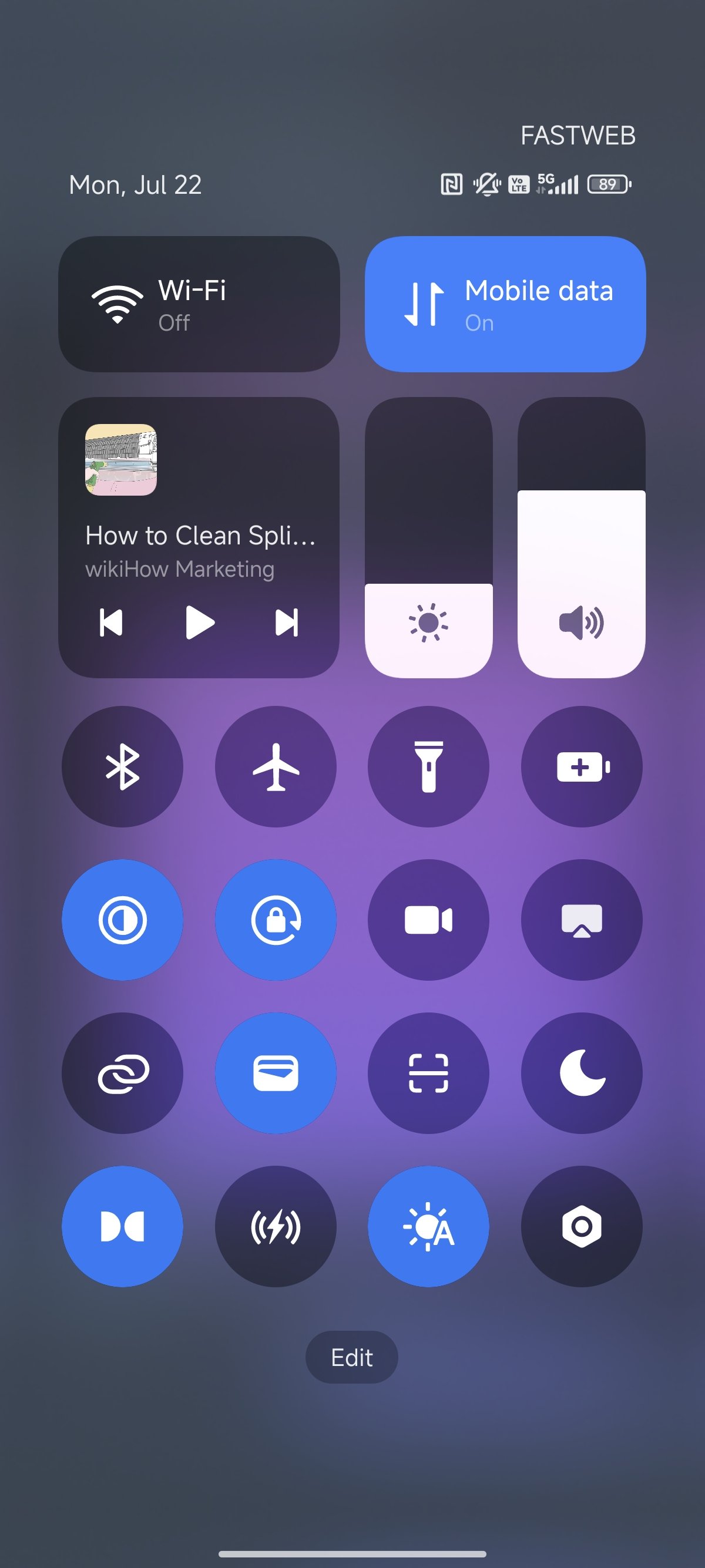Skip to the next track
The height and width of the screenshot is (1568, 705).
coord(286,622)
